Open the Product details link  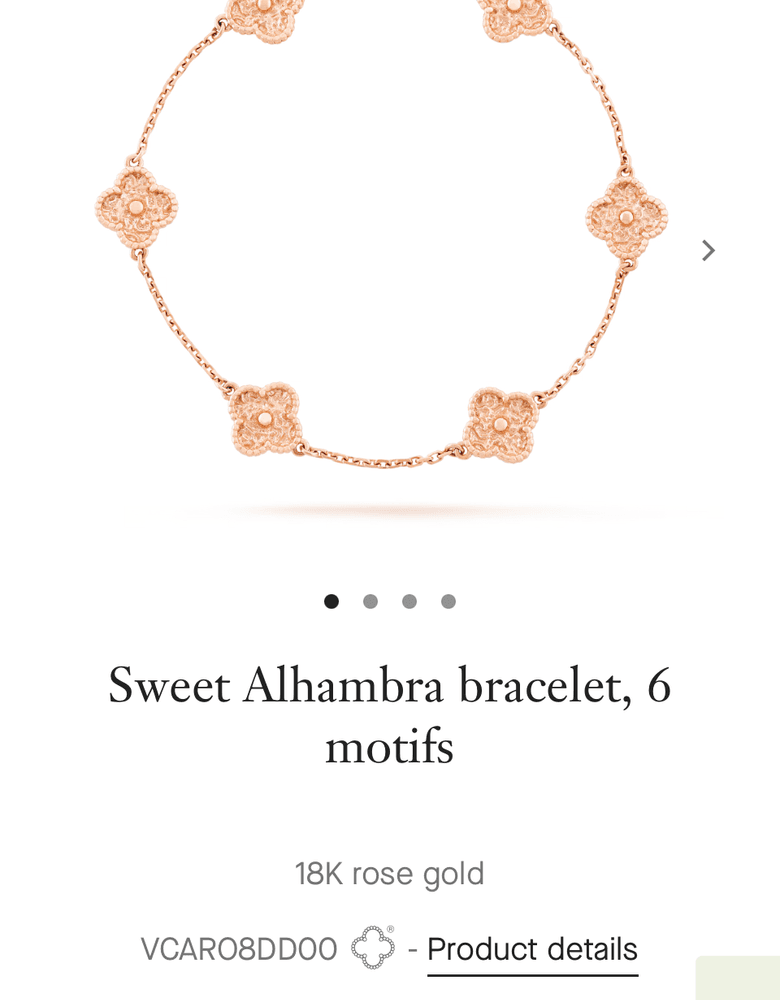click(532, 949)
